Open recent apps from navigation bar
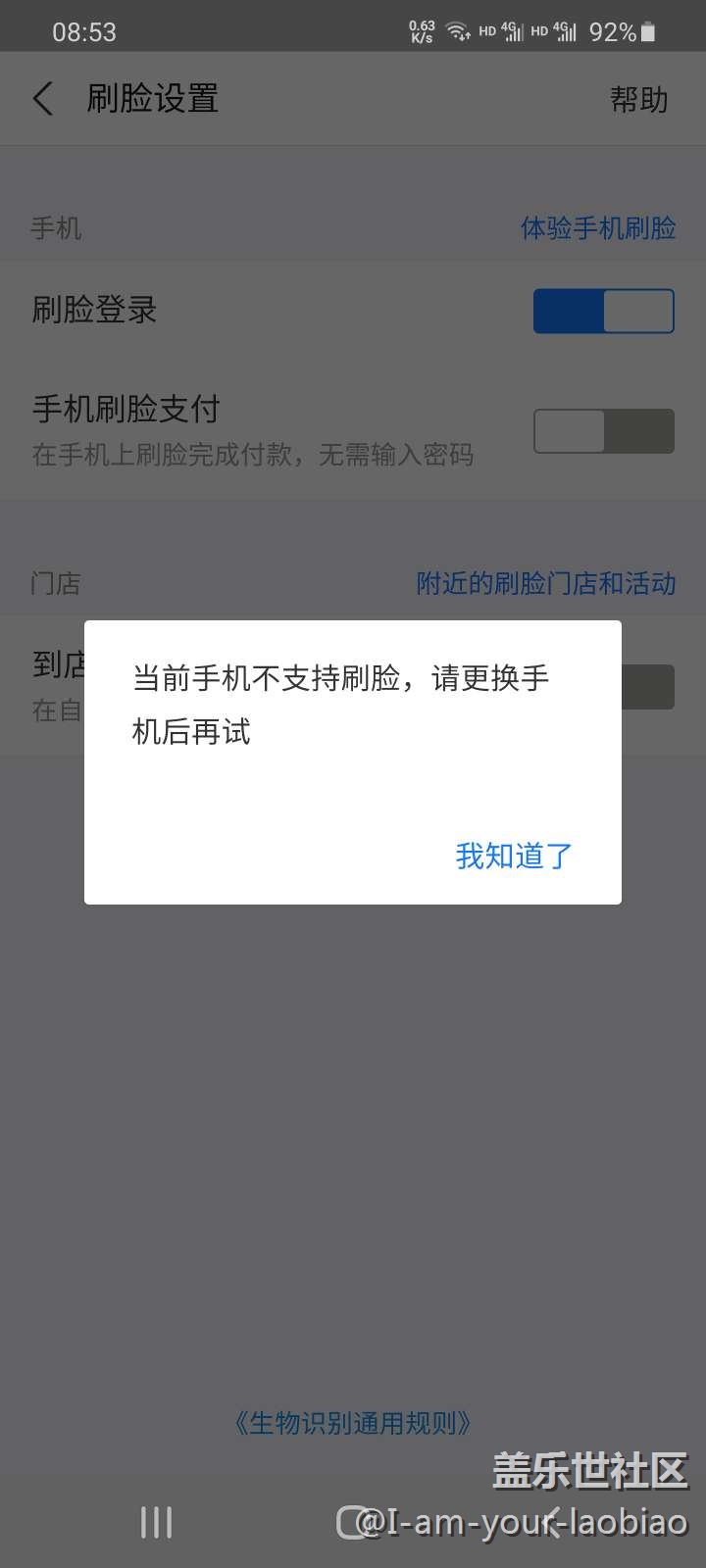 [156, 1522]
